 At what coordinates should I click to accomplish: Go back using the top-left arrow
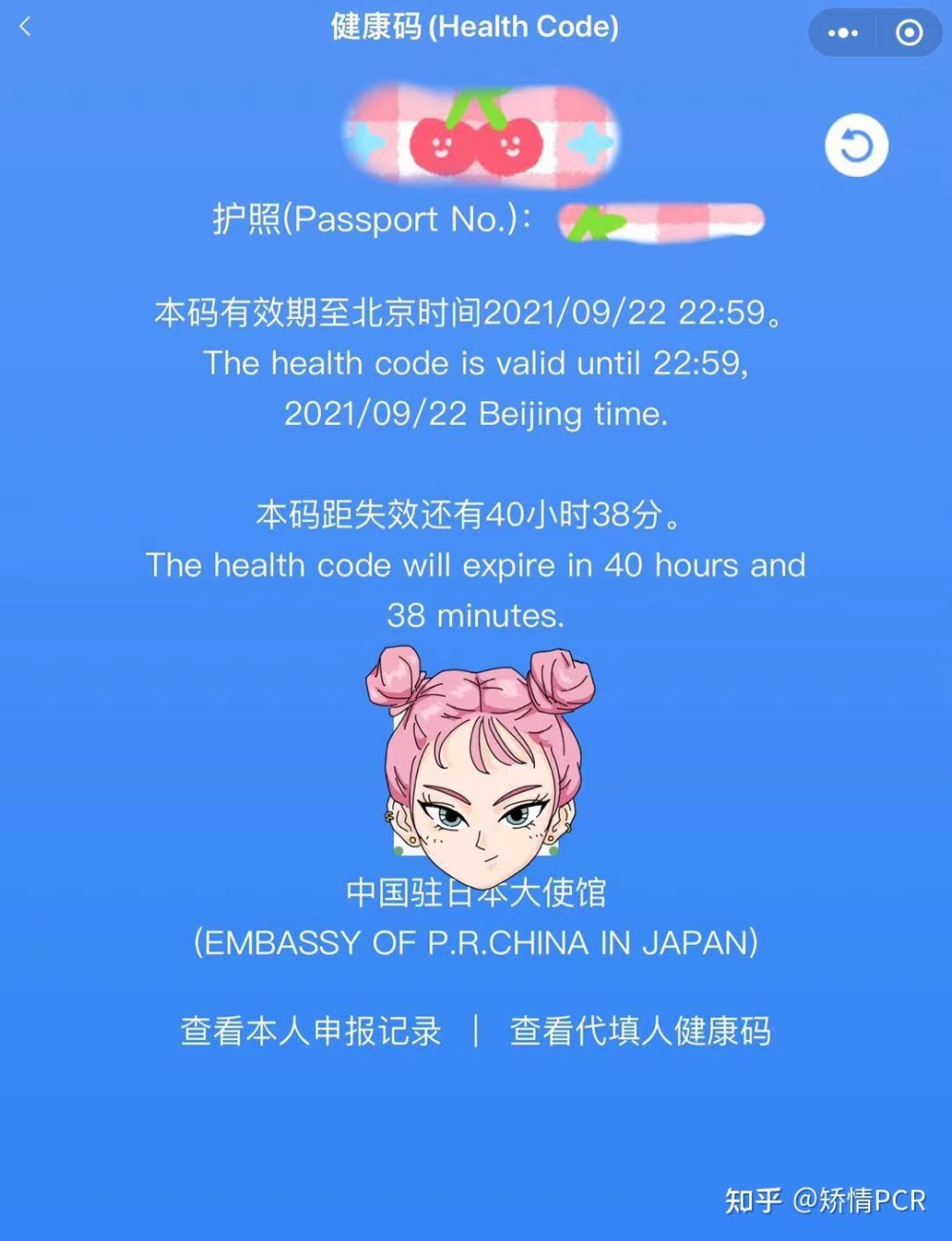tap(26, 27)
